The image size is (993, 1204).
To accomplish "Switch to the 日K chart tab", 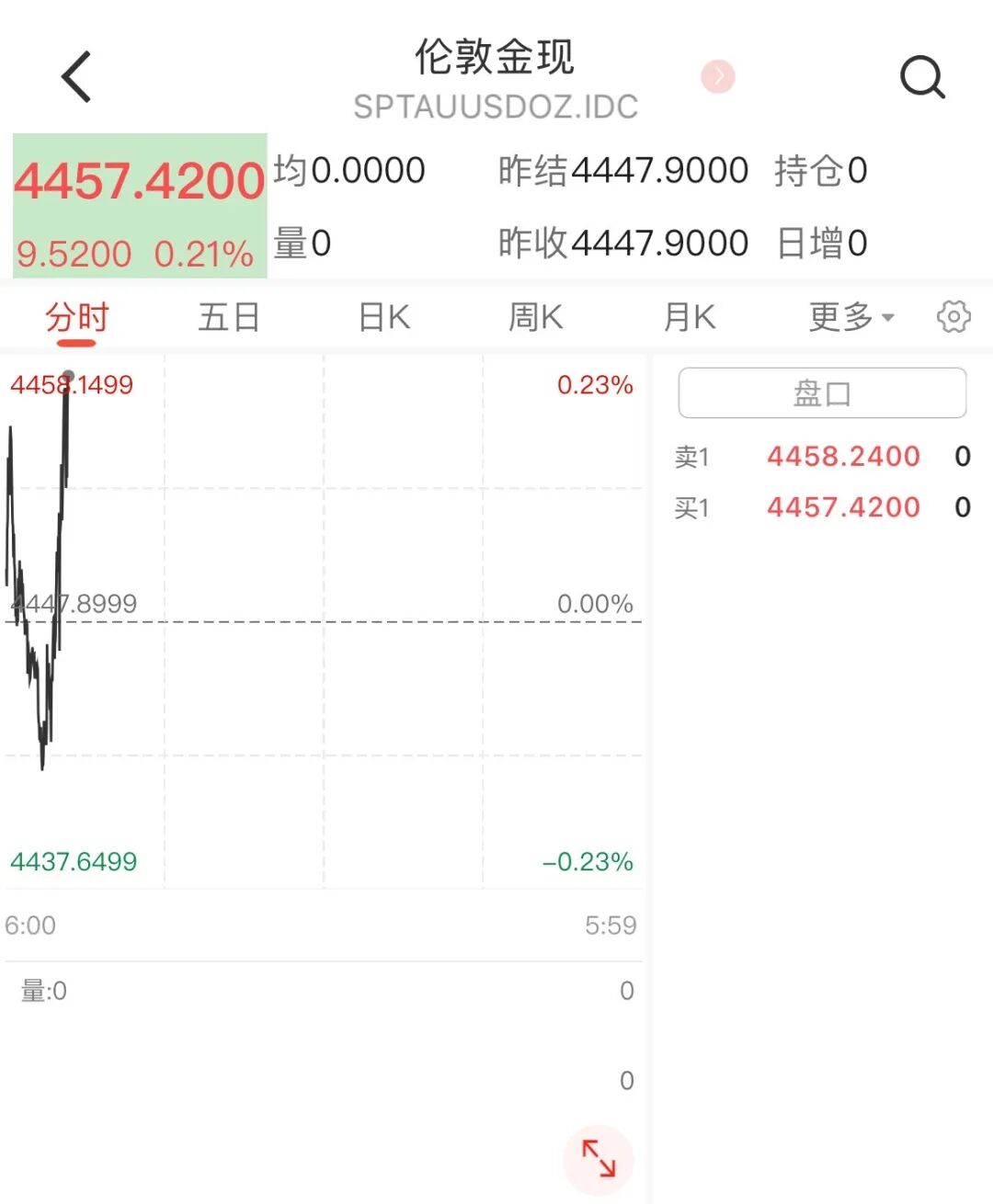I will [384, 318].
